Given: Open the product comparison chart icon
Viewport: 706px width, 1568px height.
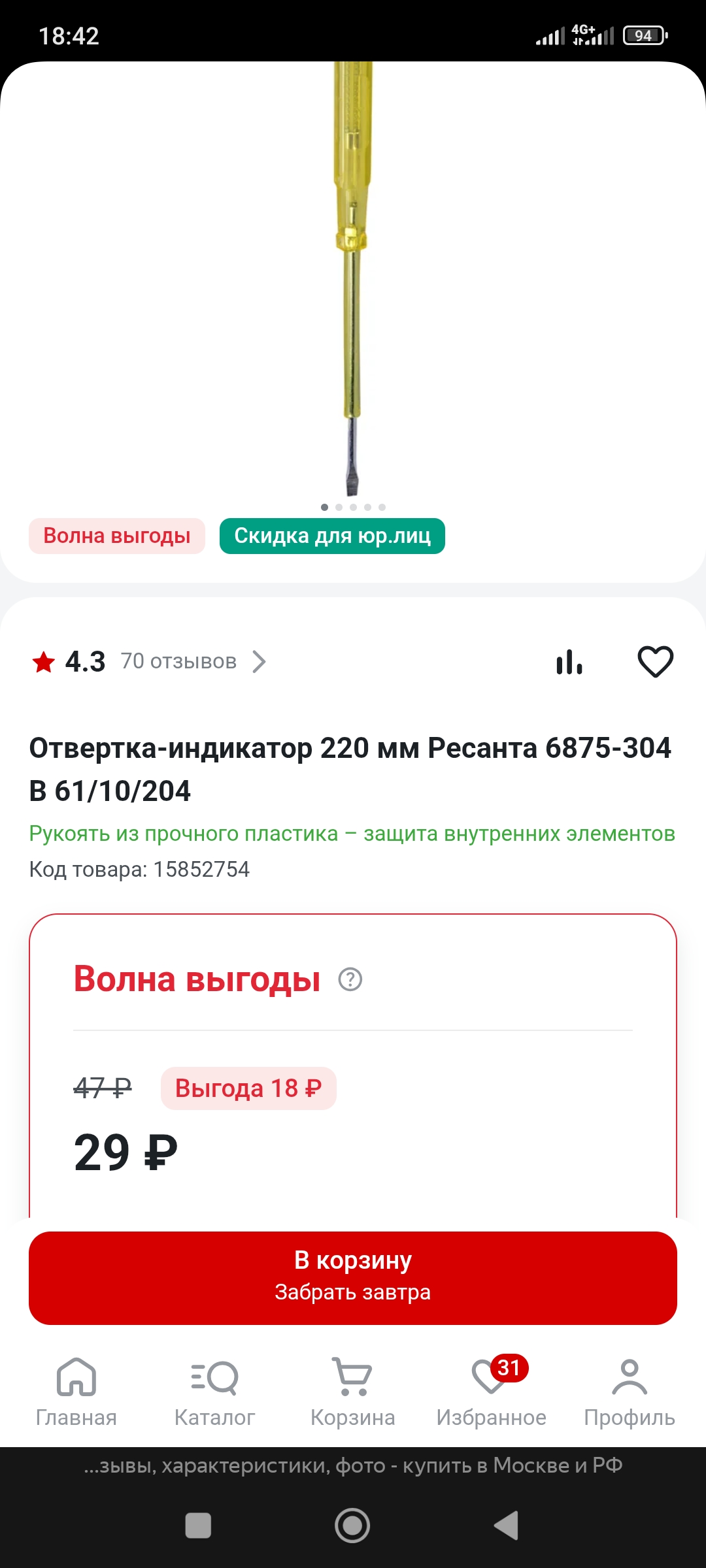Looking at the screenshot, I should click(x=569, y=662).
